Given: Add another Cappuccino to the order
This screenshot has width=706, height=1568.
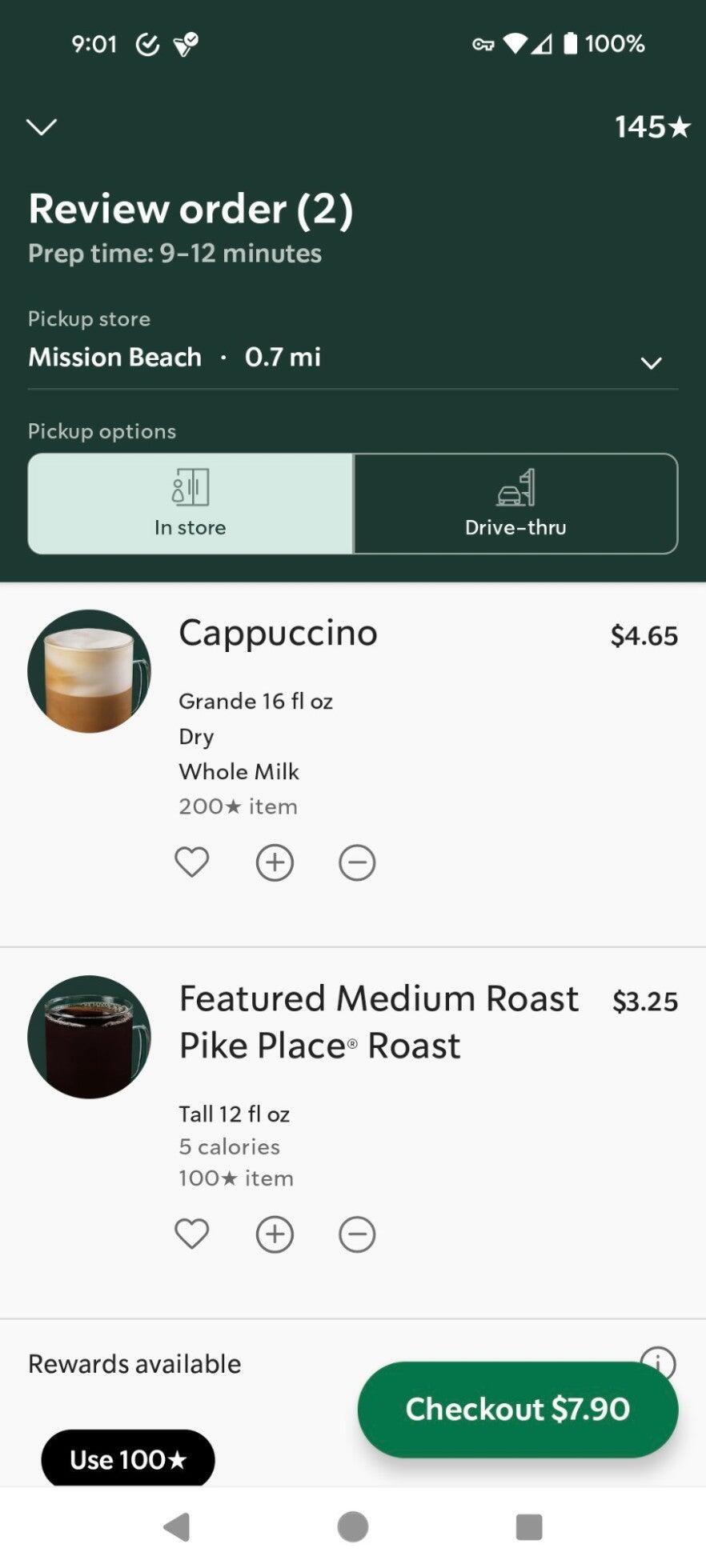Looking at the screenshot, I should click(x=275, y=862).
